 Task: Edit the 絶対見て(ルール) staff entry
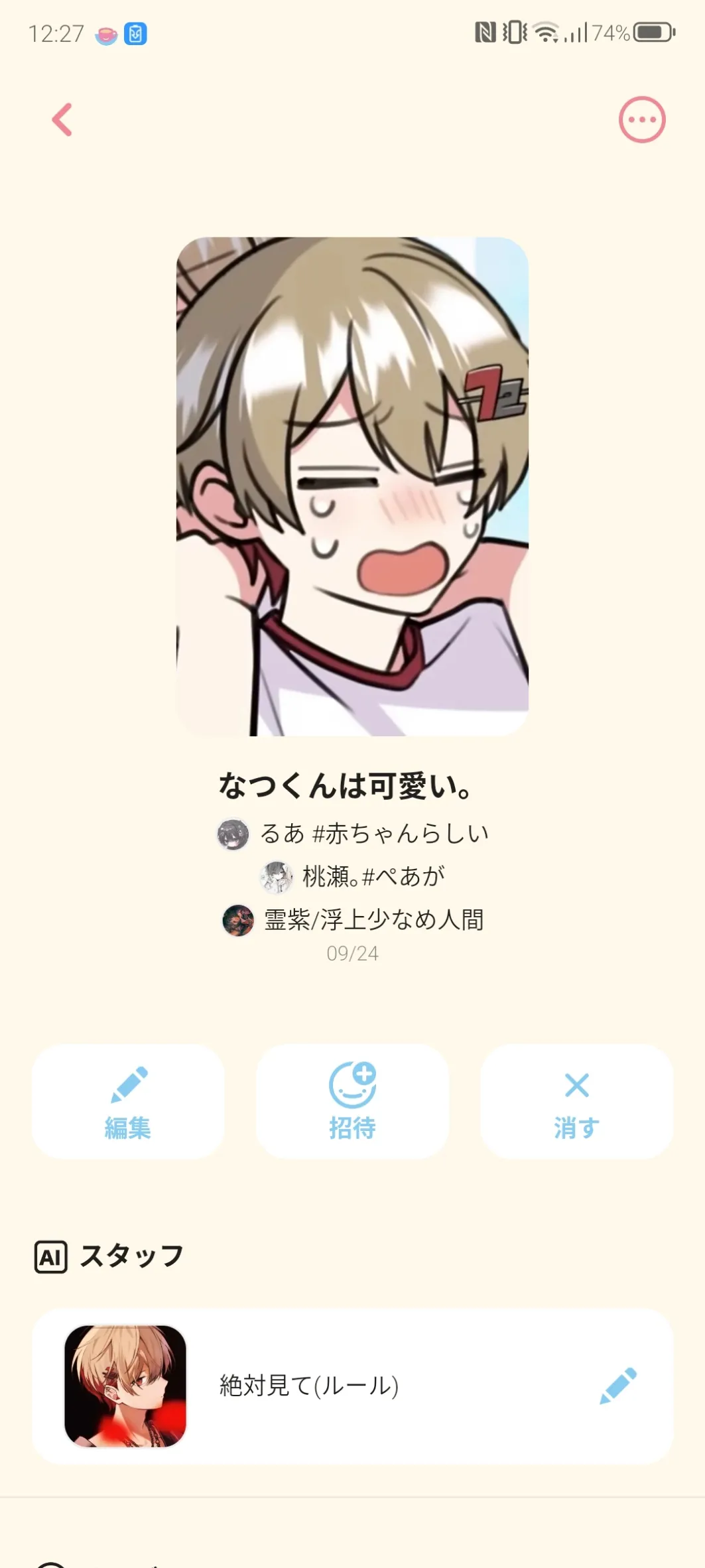617,1386
